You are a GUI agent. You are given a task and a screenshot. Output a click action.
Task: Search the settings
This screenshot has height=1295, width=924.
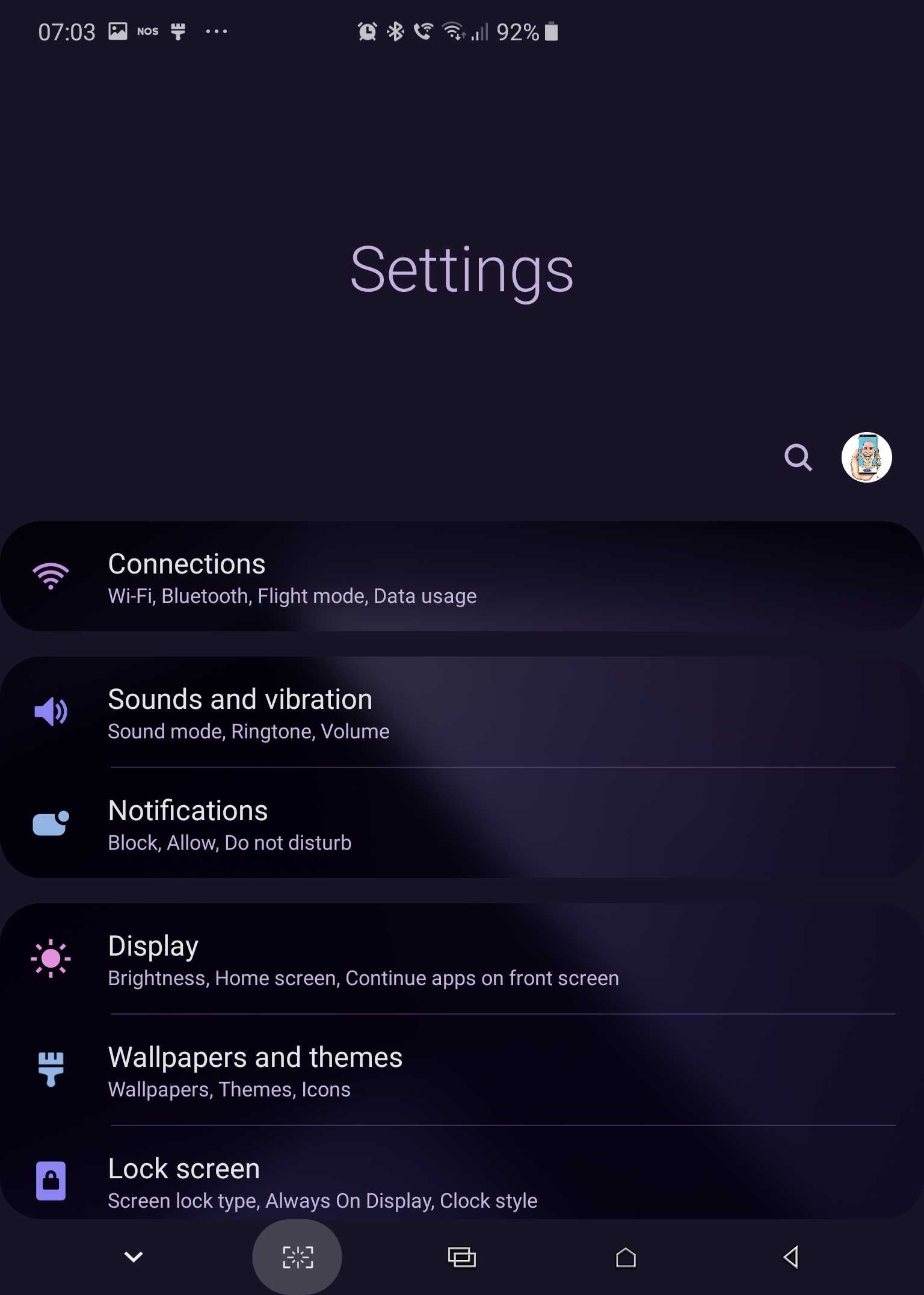pos(798,457)
